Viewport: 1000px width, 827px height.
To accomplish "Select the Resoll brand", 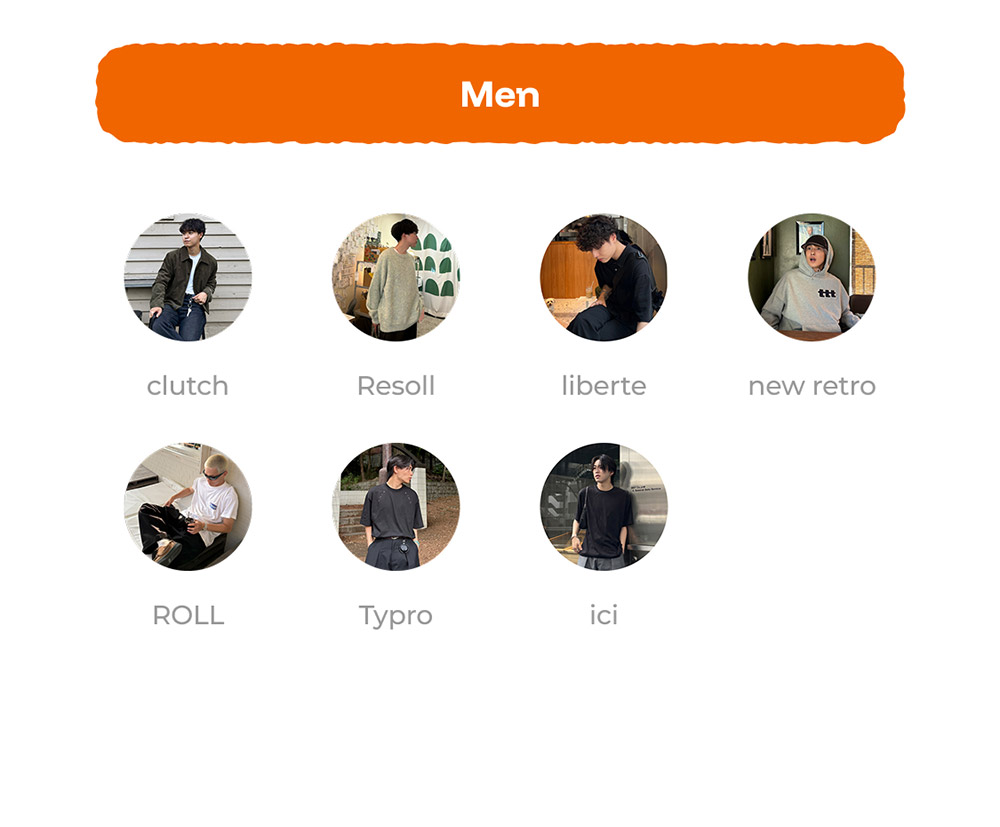I will (396, 277).
